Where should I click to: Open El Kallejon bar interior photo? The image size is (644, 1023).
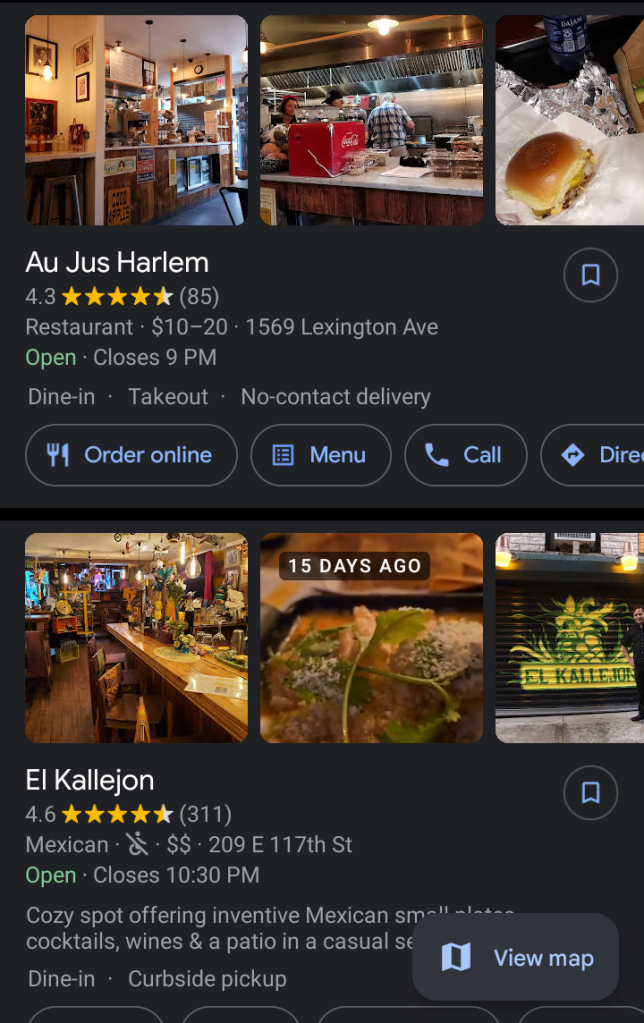pyautogui.click(x=136, y=638)
